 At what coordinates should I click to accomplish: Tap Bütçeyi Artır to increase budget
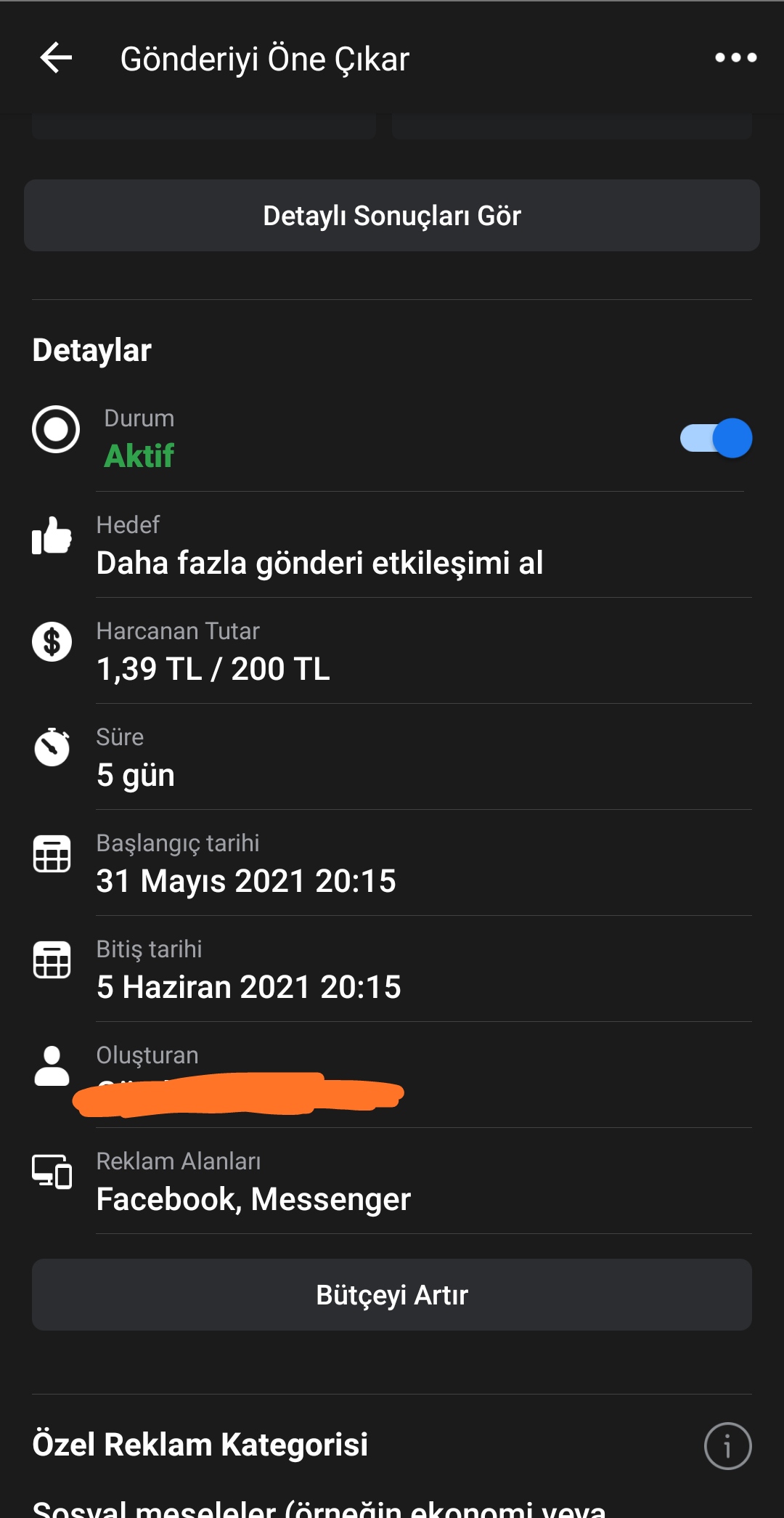click(x=392, y=1295)
